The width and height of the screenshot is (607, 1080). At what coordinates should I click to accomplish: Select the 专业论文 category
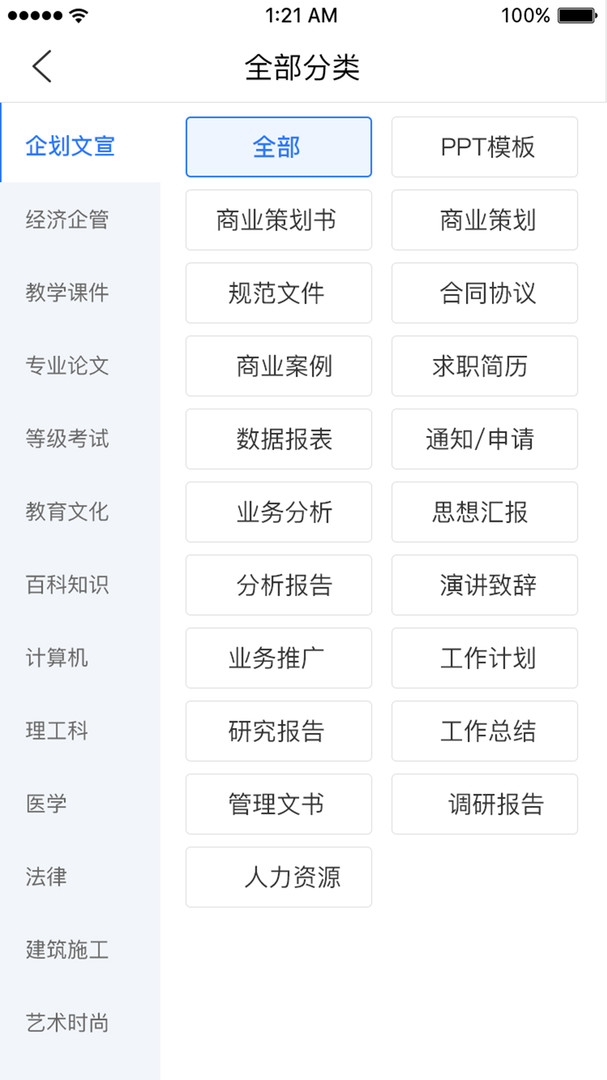tap(67, 366)
